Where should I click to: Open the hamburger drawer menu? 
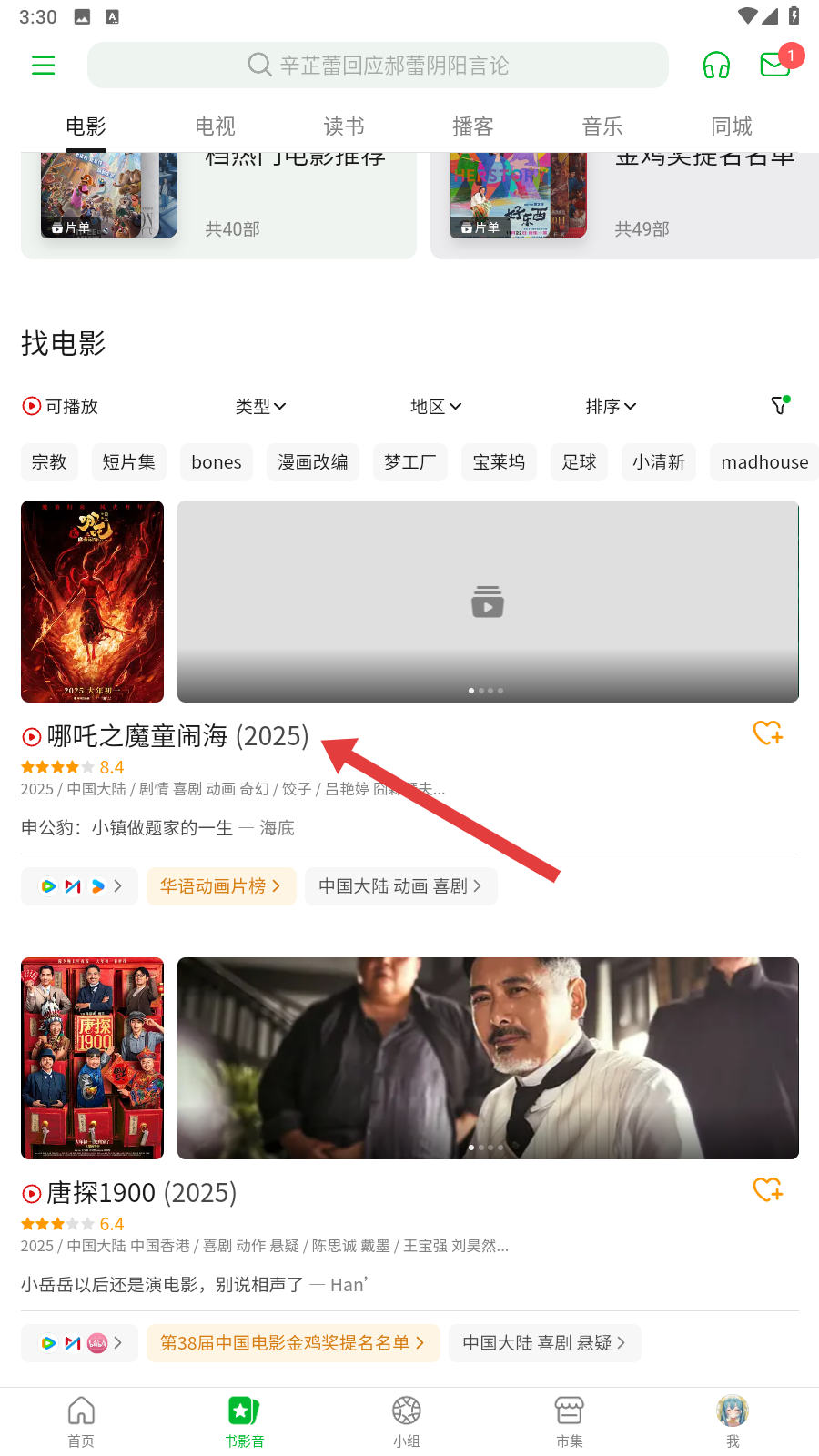point(43,66)
